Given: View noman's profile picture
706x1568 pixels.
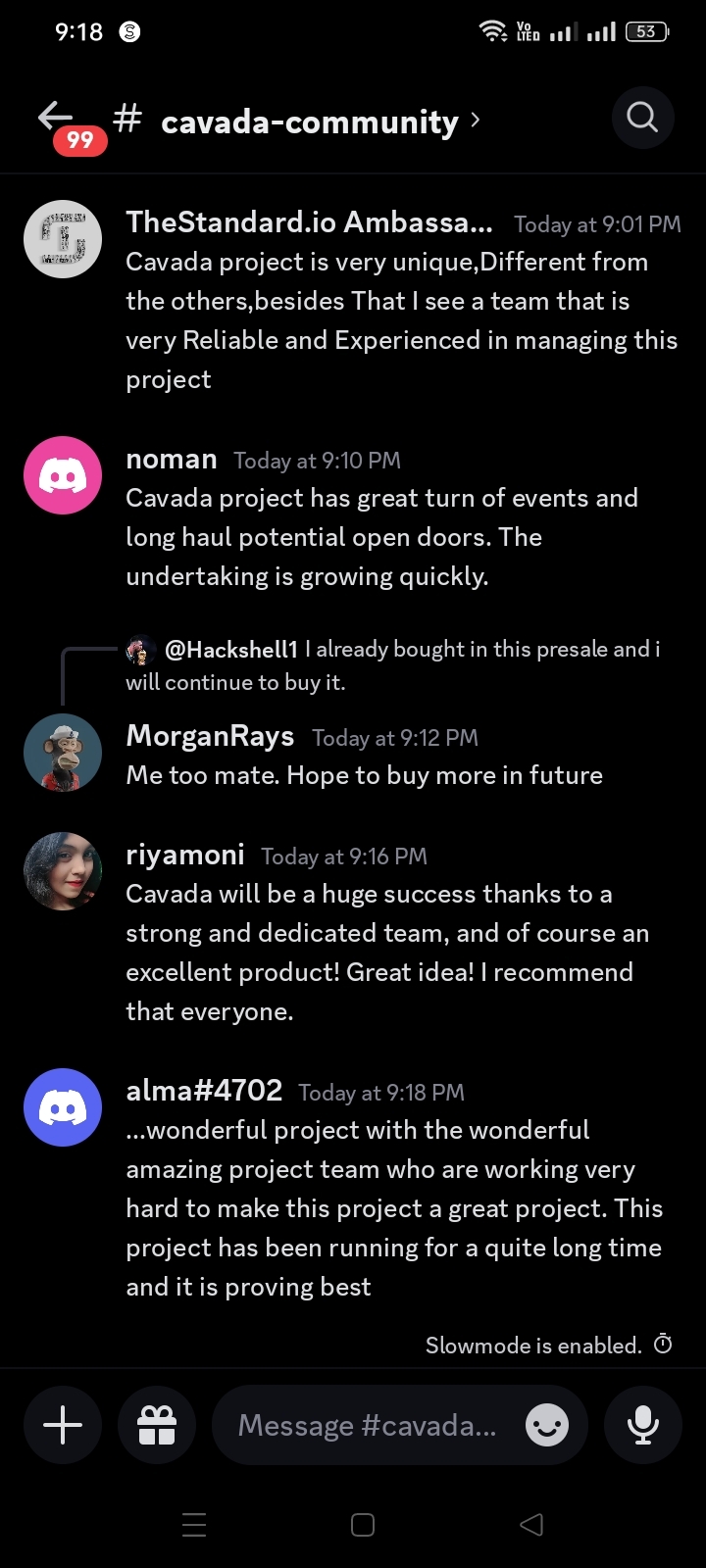Looking at the screenshot, I should 63,475.
